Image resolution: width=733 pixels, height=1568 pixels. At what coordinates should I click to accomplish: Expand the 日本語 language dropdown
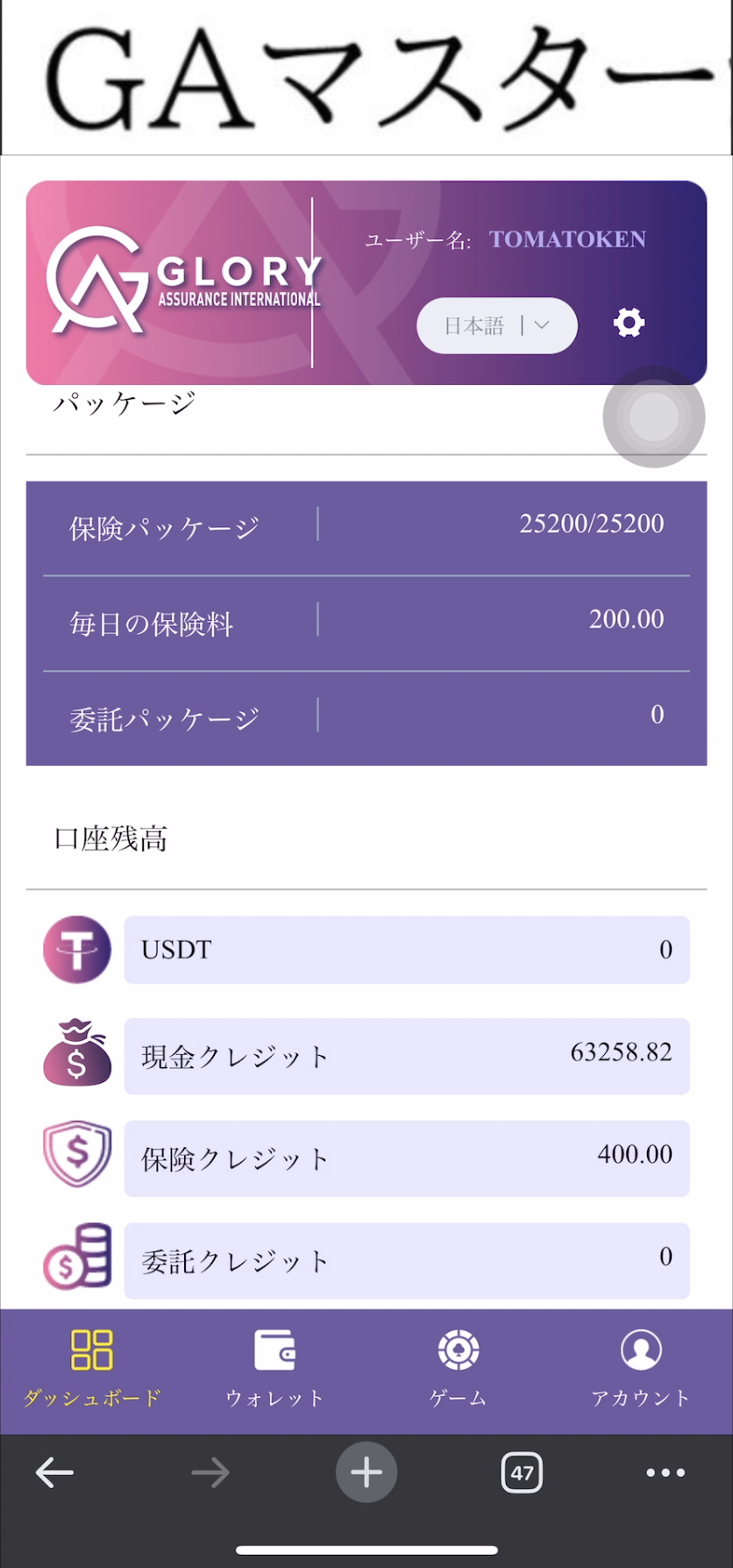497,325
